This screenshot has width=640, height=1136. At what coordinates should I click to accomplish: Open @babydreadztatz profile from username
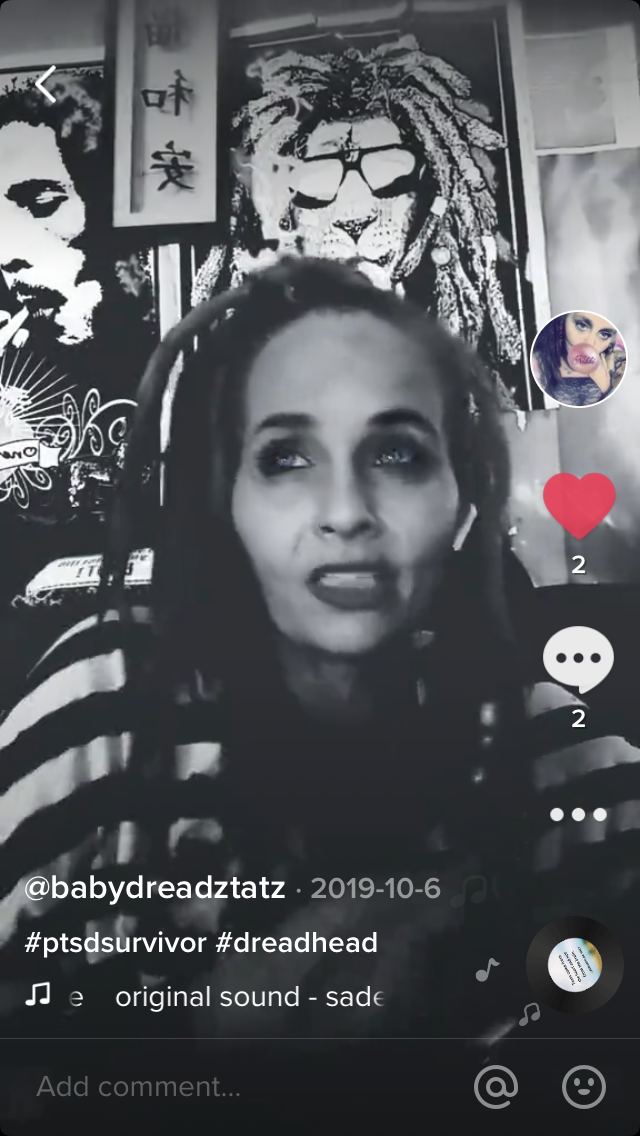(x=155, y=888)
